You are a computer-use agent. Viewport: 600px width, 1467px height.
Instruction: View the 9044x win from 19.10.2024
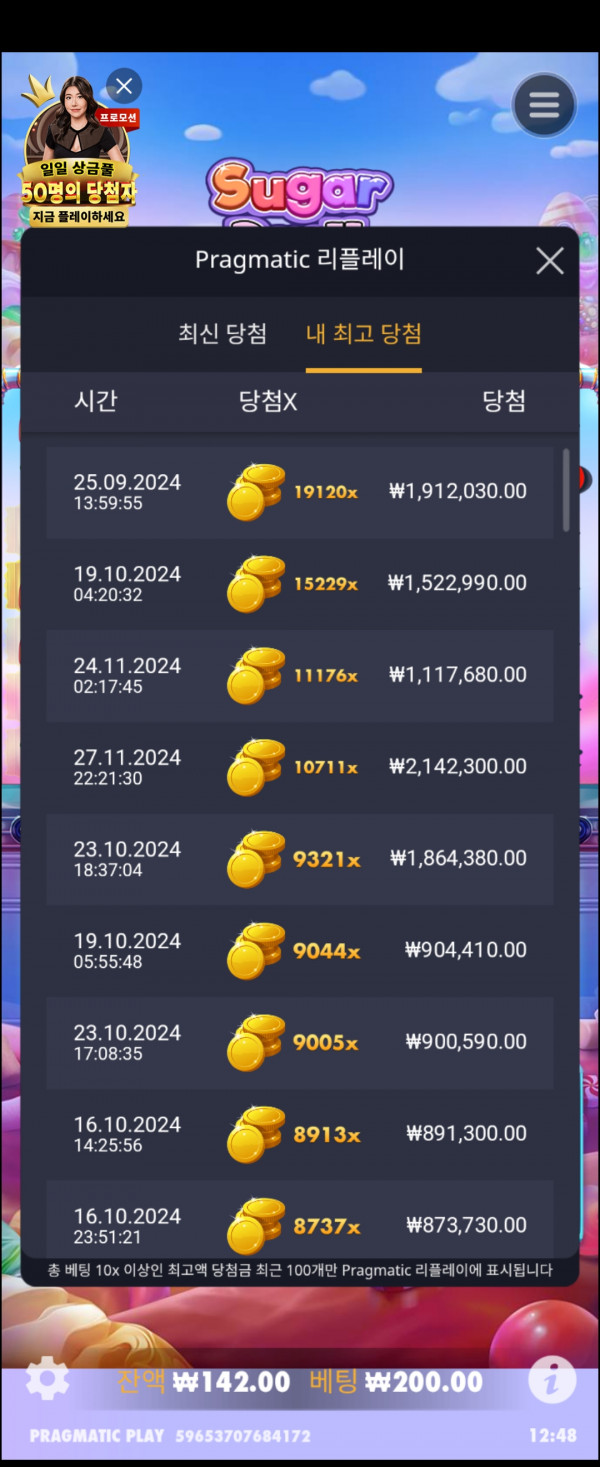(x=299, y=951)
